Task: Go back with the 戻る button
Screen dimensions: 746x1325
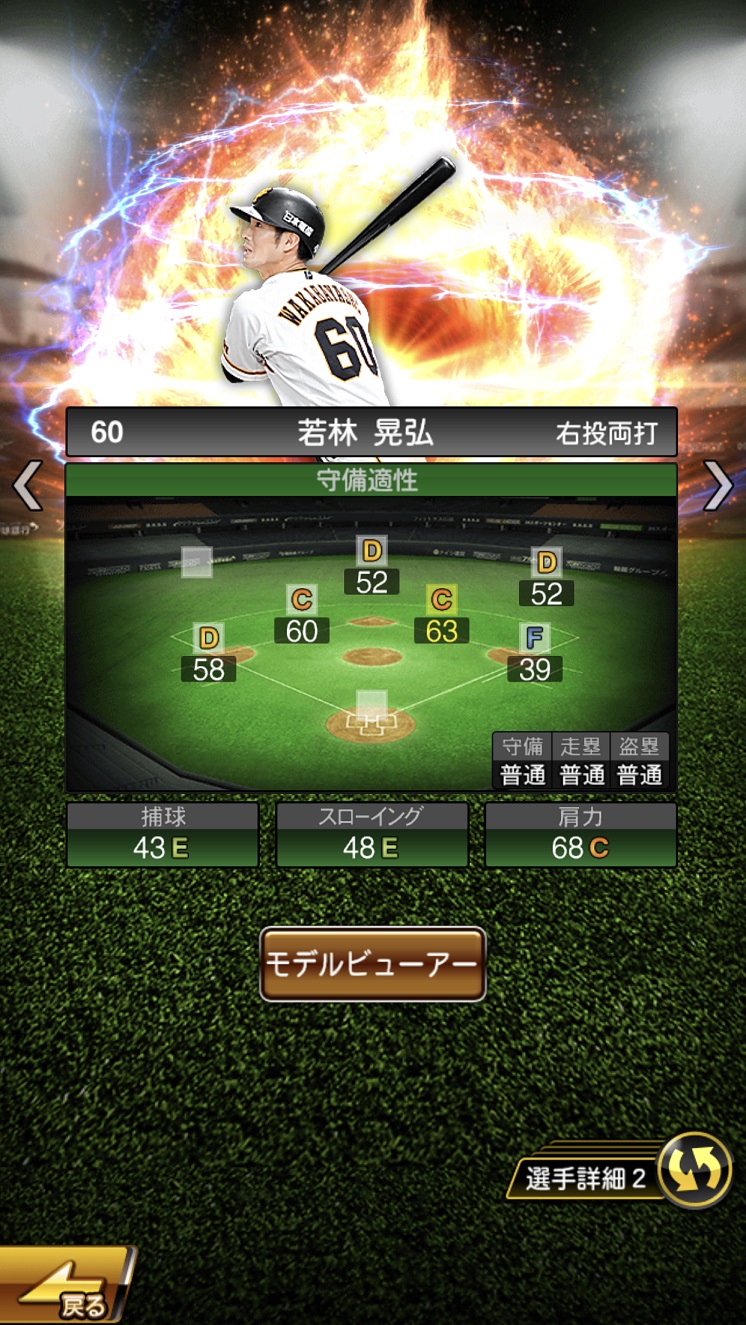Action: tap(66, 1287)
